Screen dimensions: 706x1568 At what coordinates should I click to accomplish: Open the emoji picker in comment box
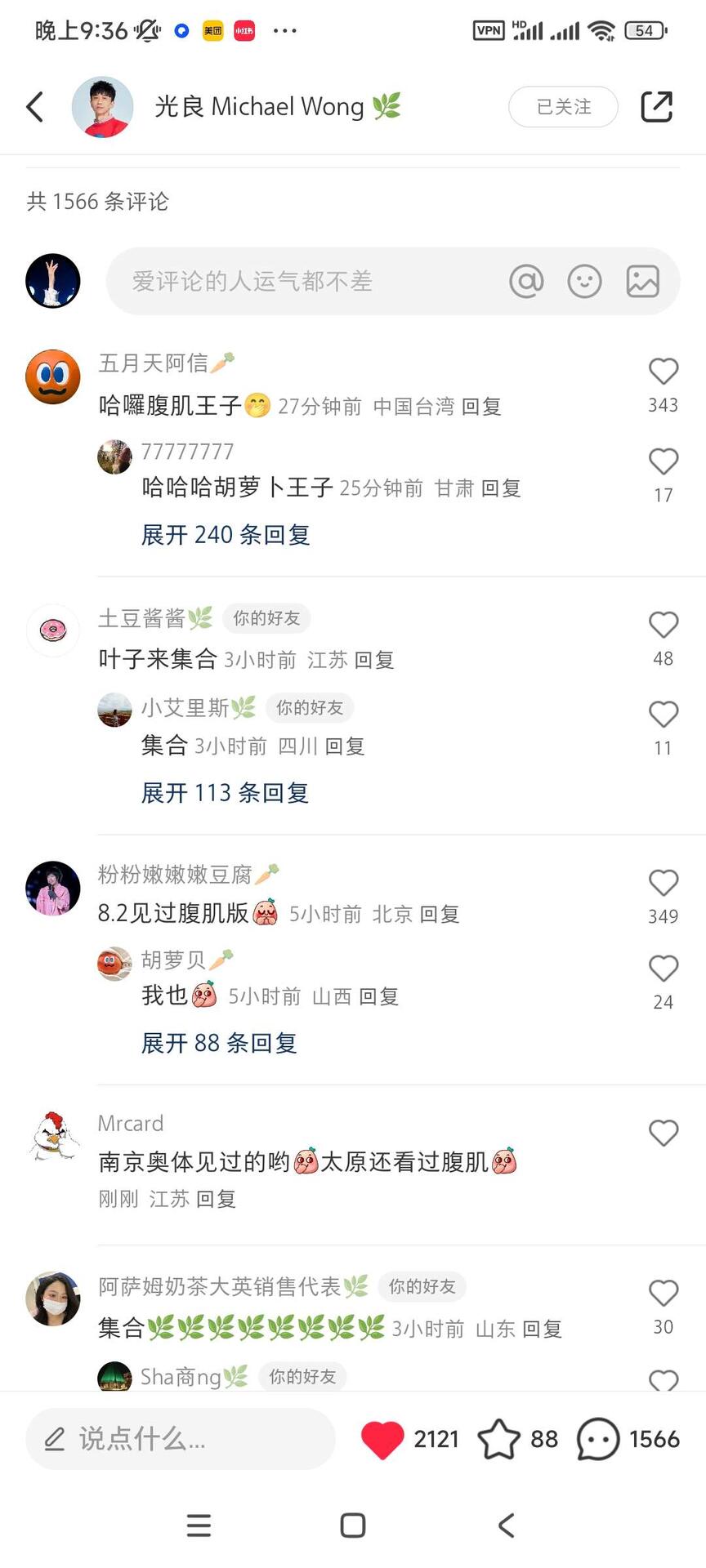pyautogui.click(x=584, y=282)
